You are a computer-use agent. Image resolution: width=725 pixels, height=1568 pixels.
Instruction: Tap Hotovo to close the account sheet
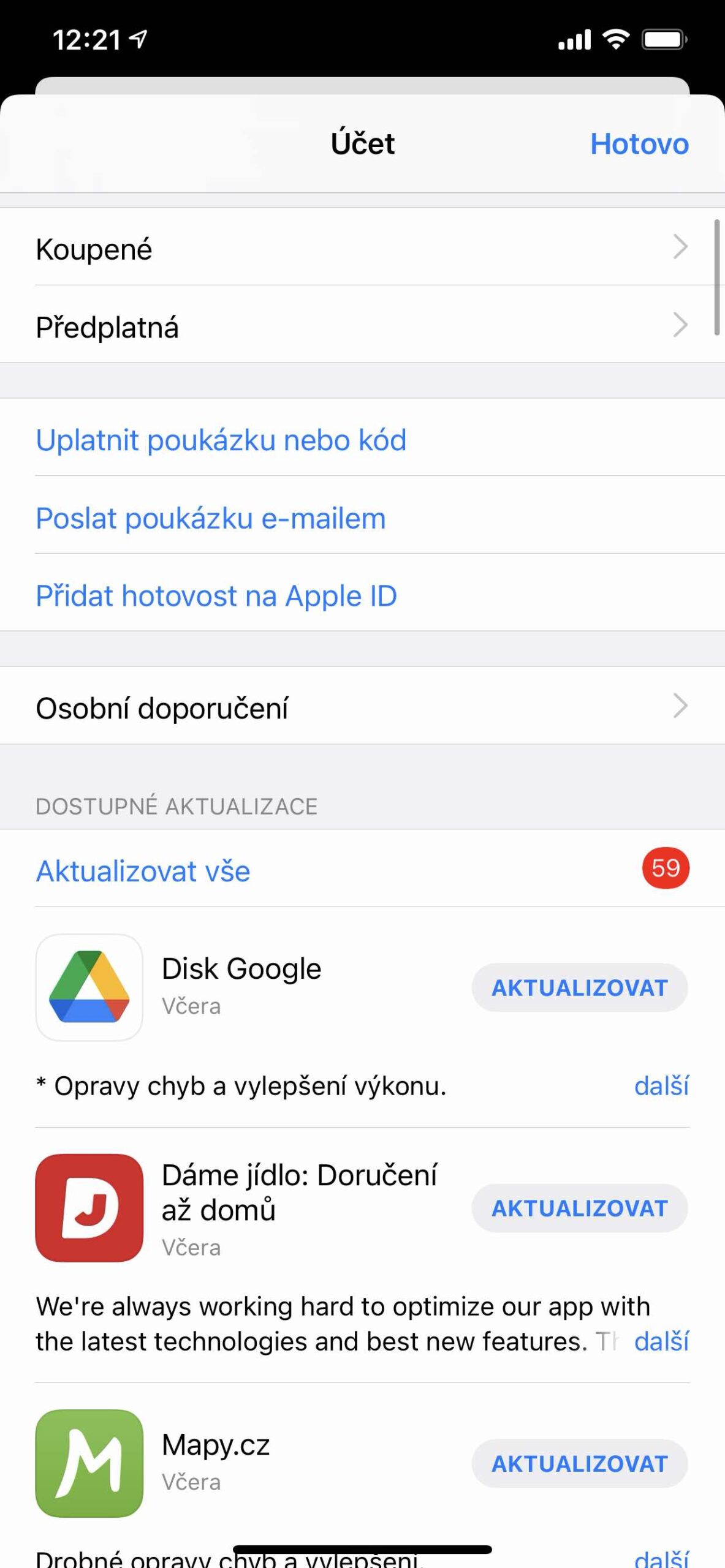639,144
